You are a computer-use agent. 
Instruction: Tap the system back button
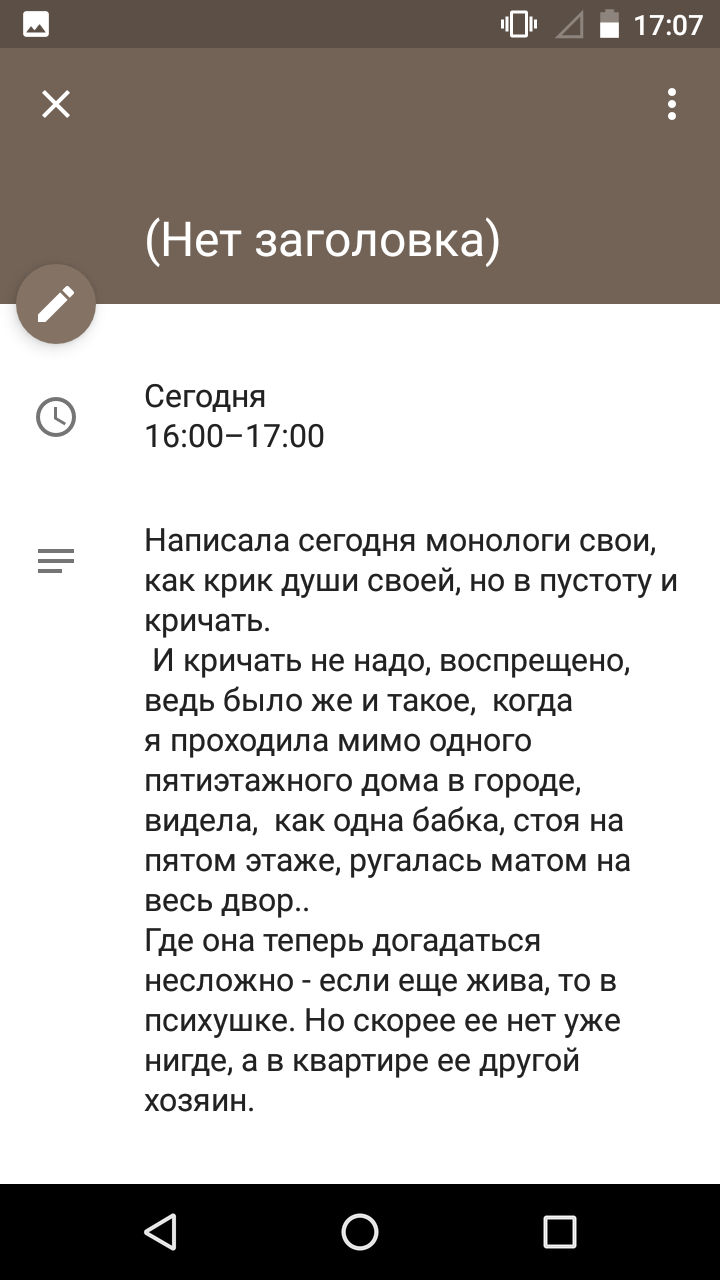(160, 1232)
